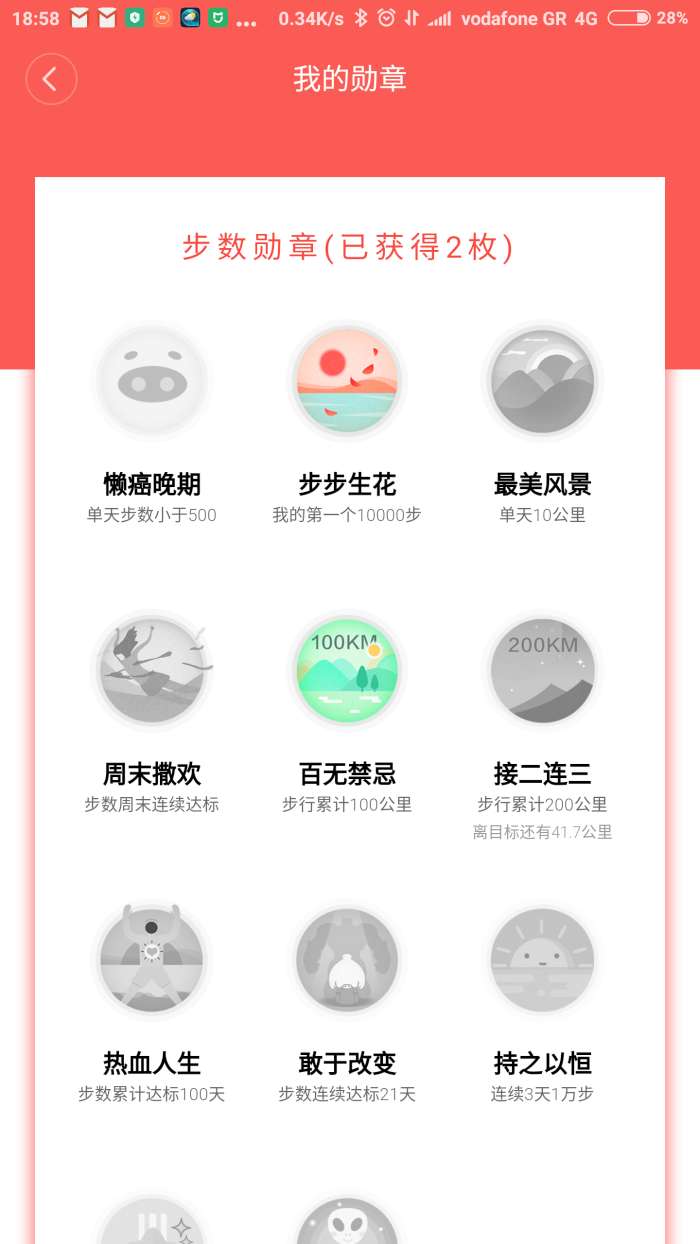
Task: View the 步步生花 medal details
Action: [347, 381]
